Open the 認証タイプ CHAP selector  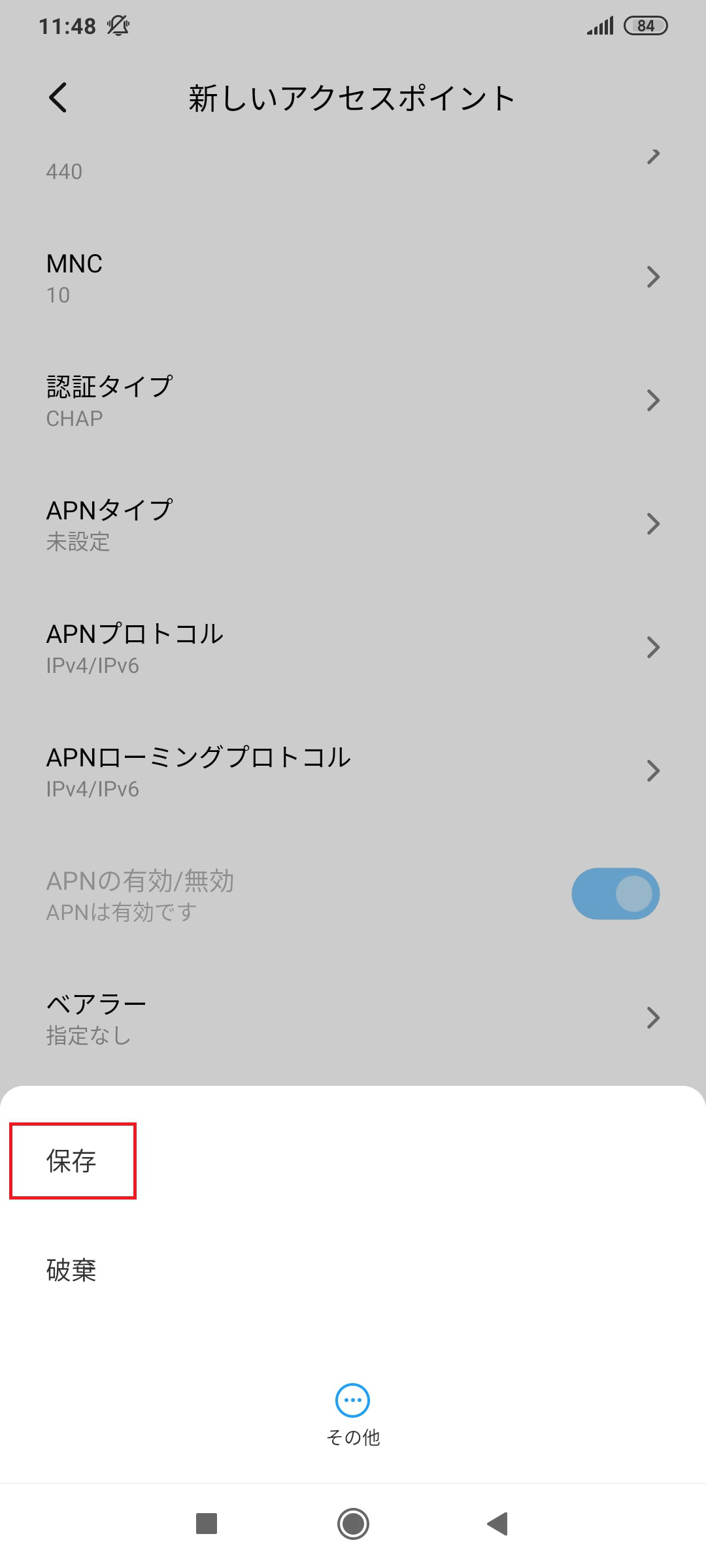pos(353,400)
